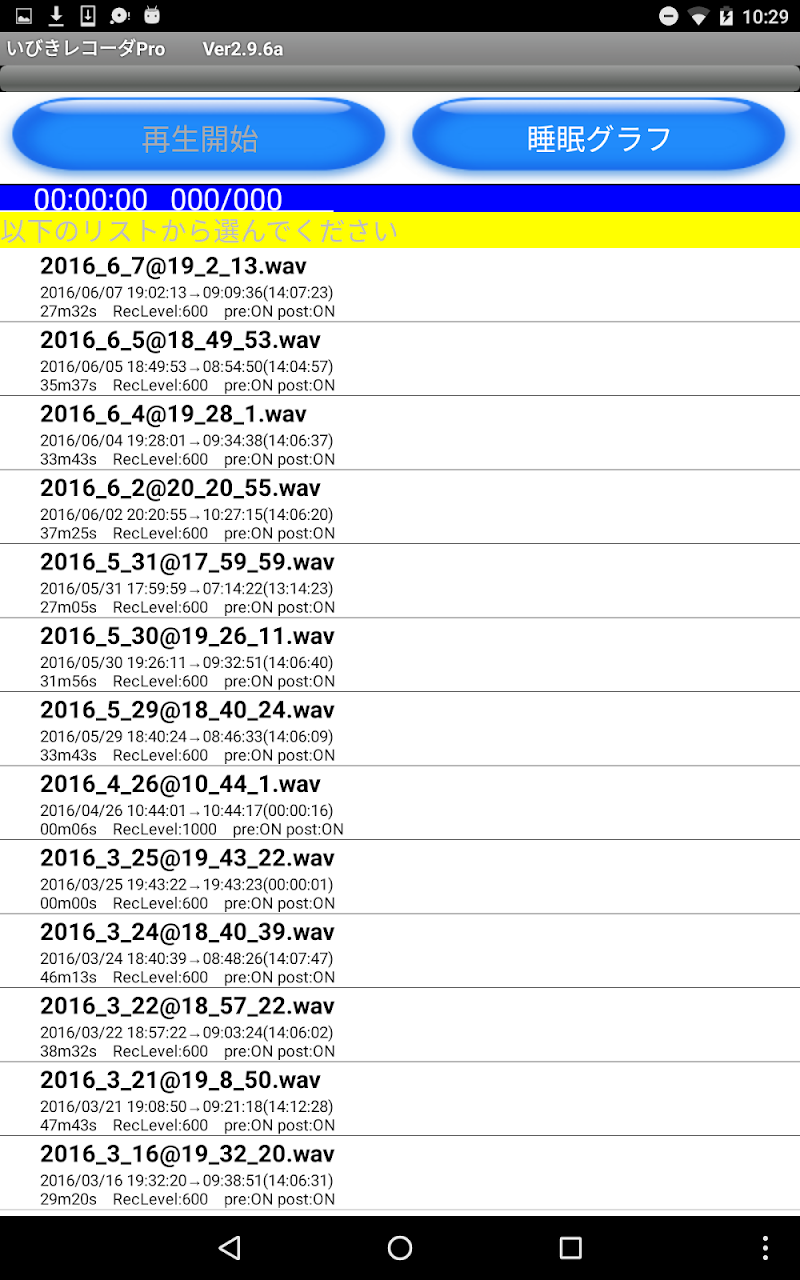Go back with the system back button

pos(230,1247)
